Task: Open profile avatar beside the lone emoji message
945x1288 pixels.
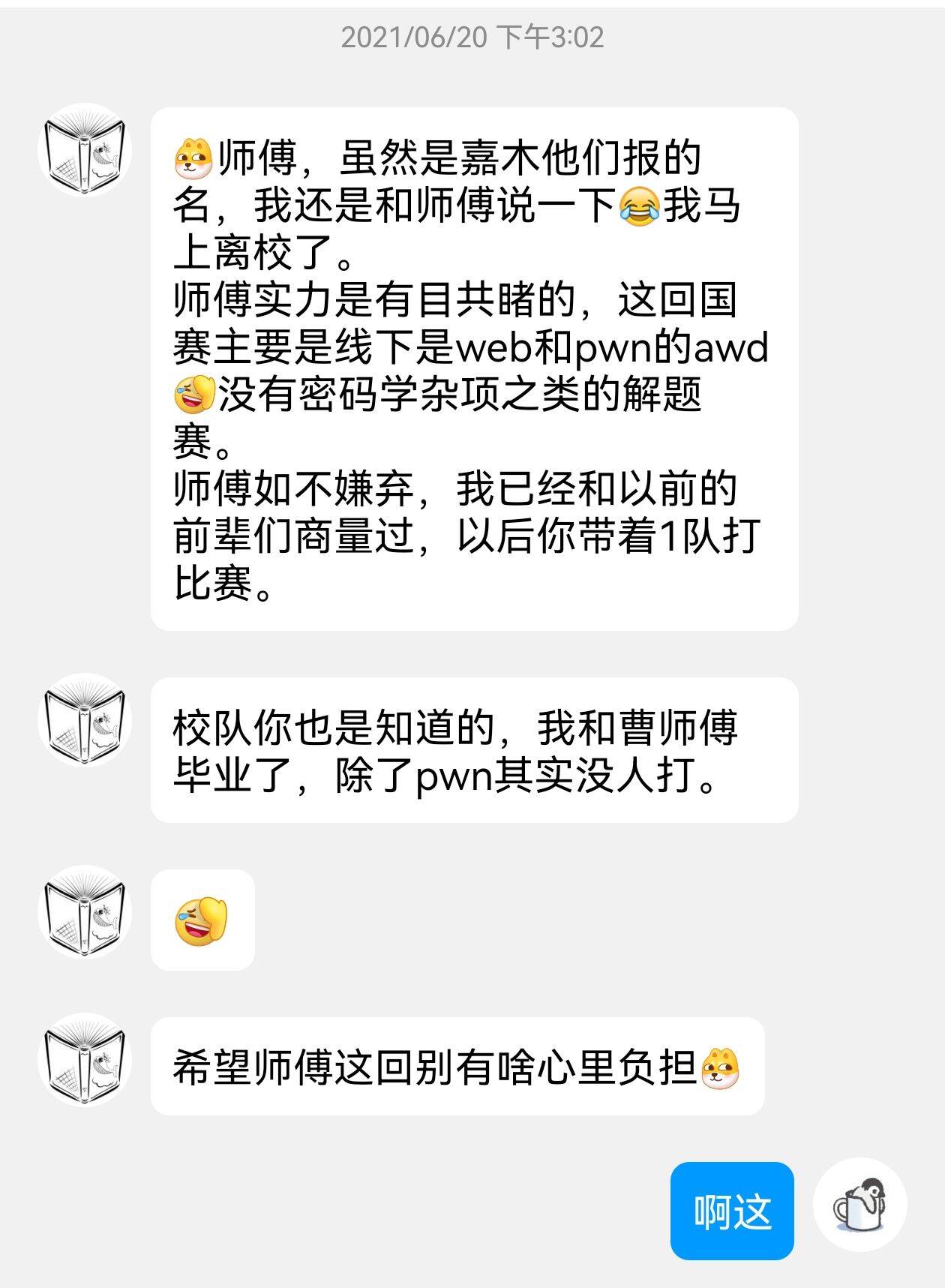Action: (x=85, y=912)
